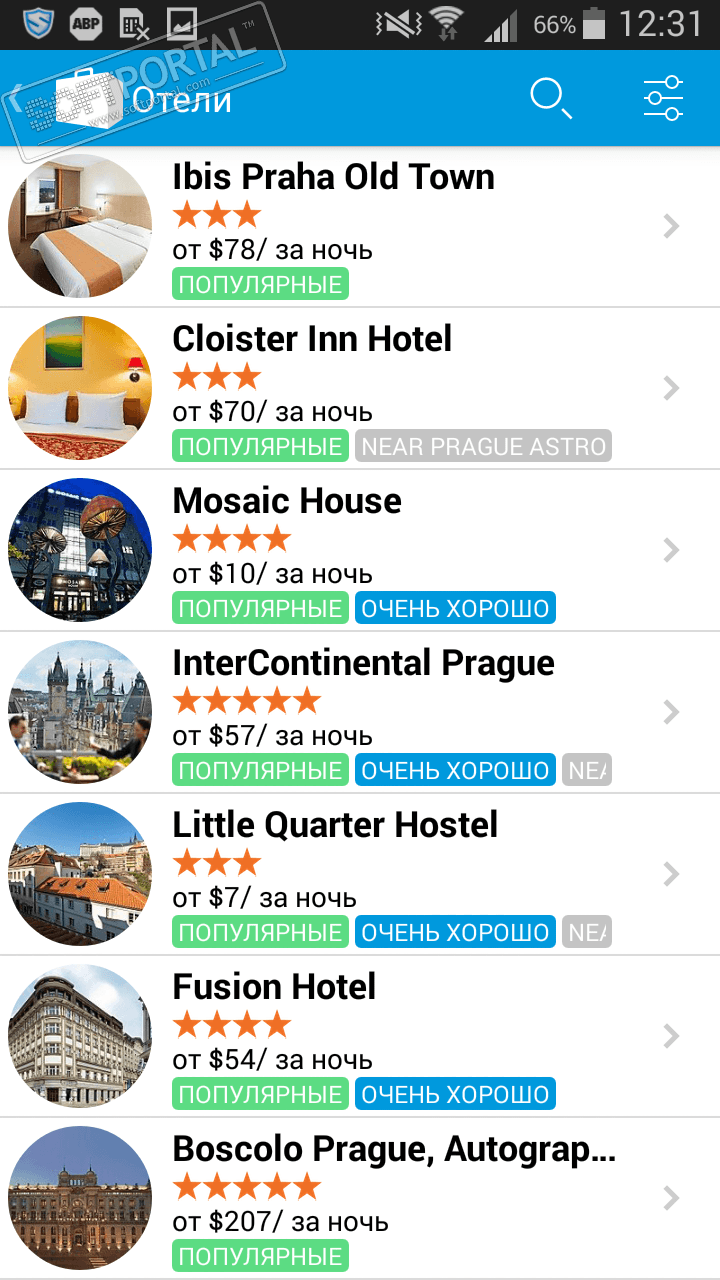Viewport: 720px width, 1280px height.
Task: Open the filter settings sliders
Action: click(x=664, y=99)
